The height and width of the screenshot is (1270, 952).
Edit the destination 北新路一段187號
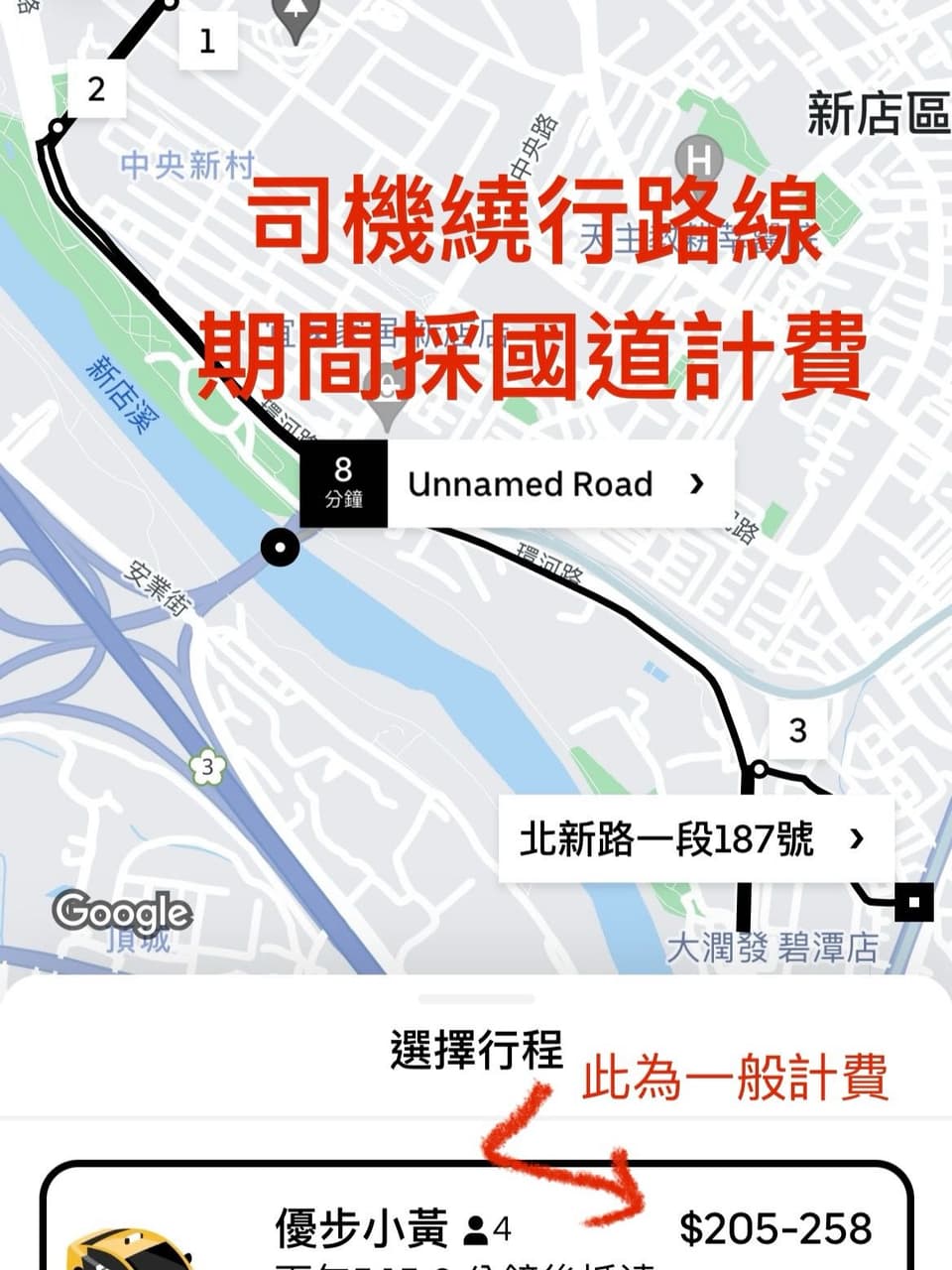[694, 839]
